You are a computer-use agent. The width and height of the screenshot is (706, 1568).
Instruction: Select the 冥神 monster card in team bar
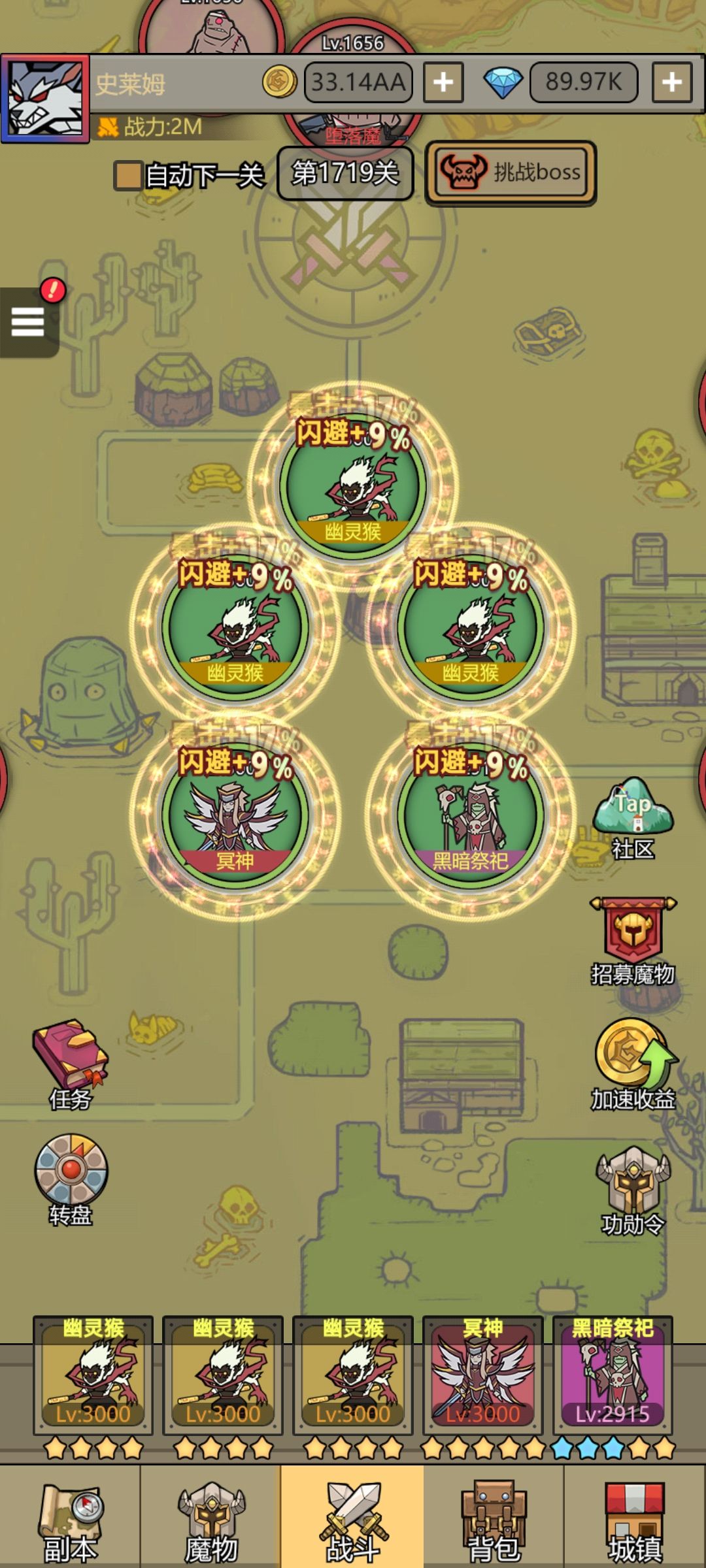click(483, 1375)
